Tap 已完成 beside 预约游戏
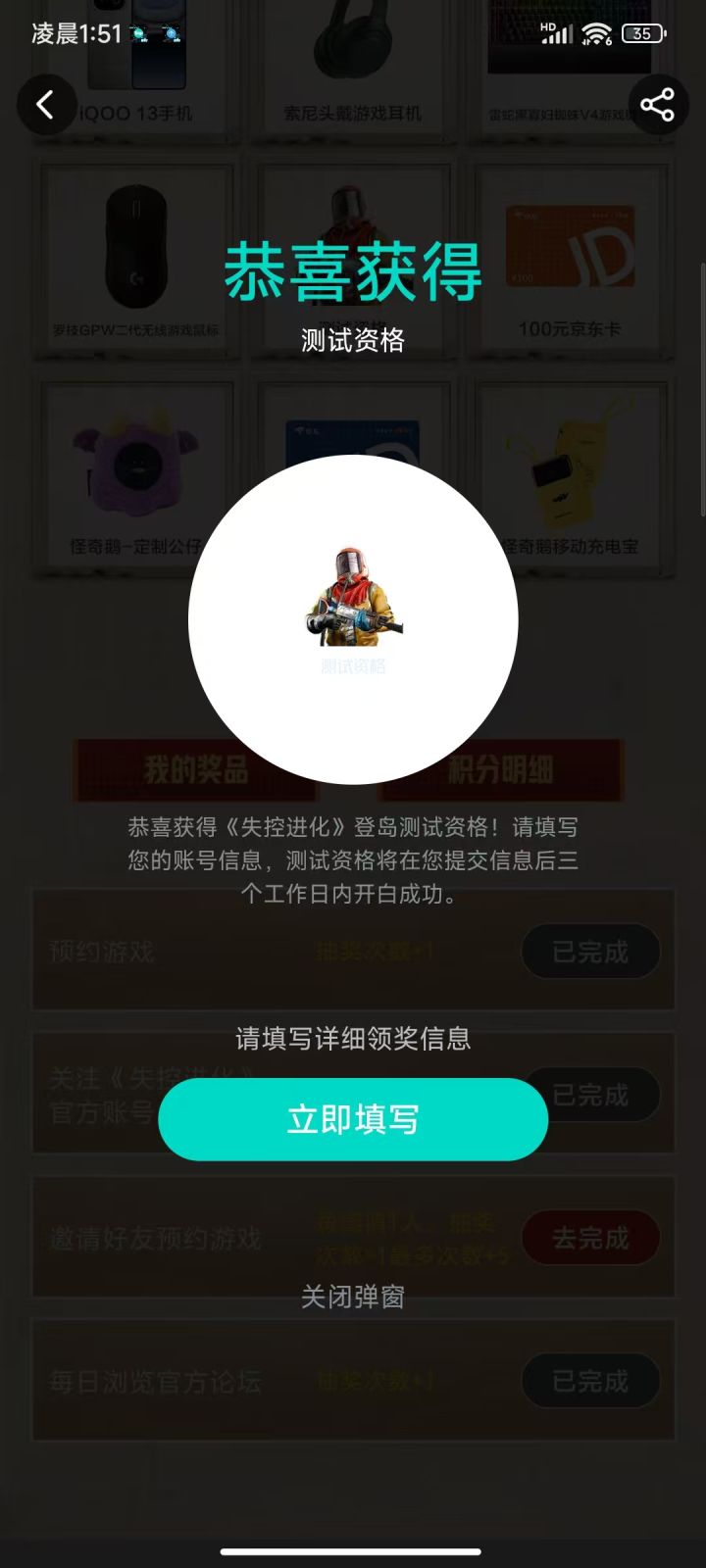 click(589, 952)
